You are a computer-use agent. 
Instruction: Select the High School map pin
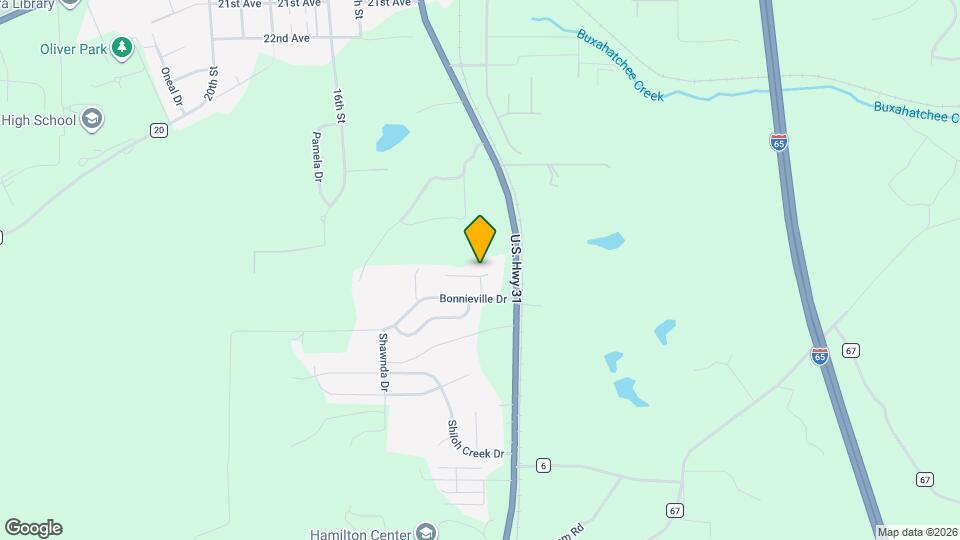[92, 121]
